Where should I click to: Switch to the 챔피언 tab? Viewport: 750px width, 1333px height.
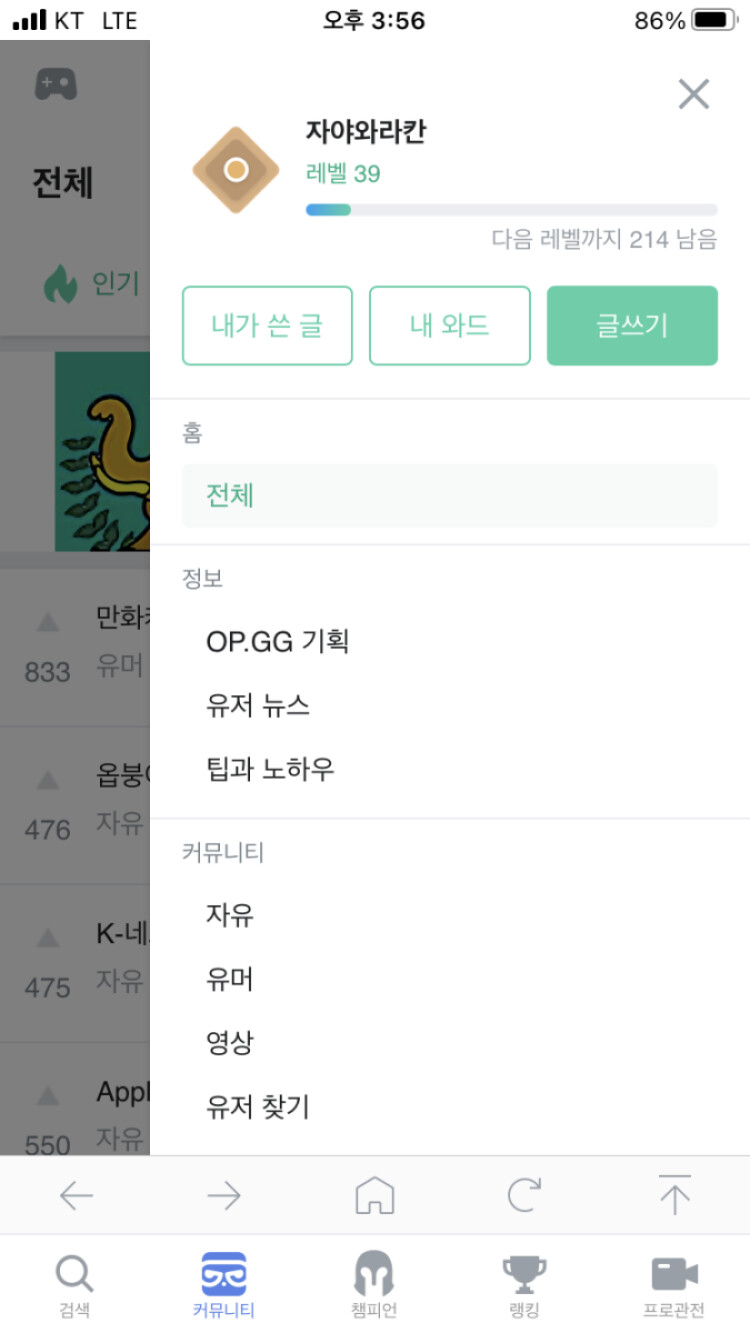(x=375, y=1285)
